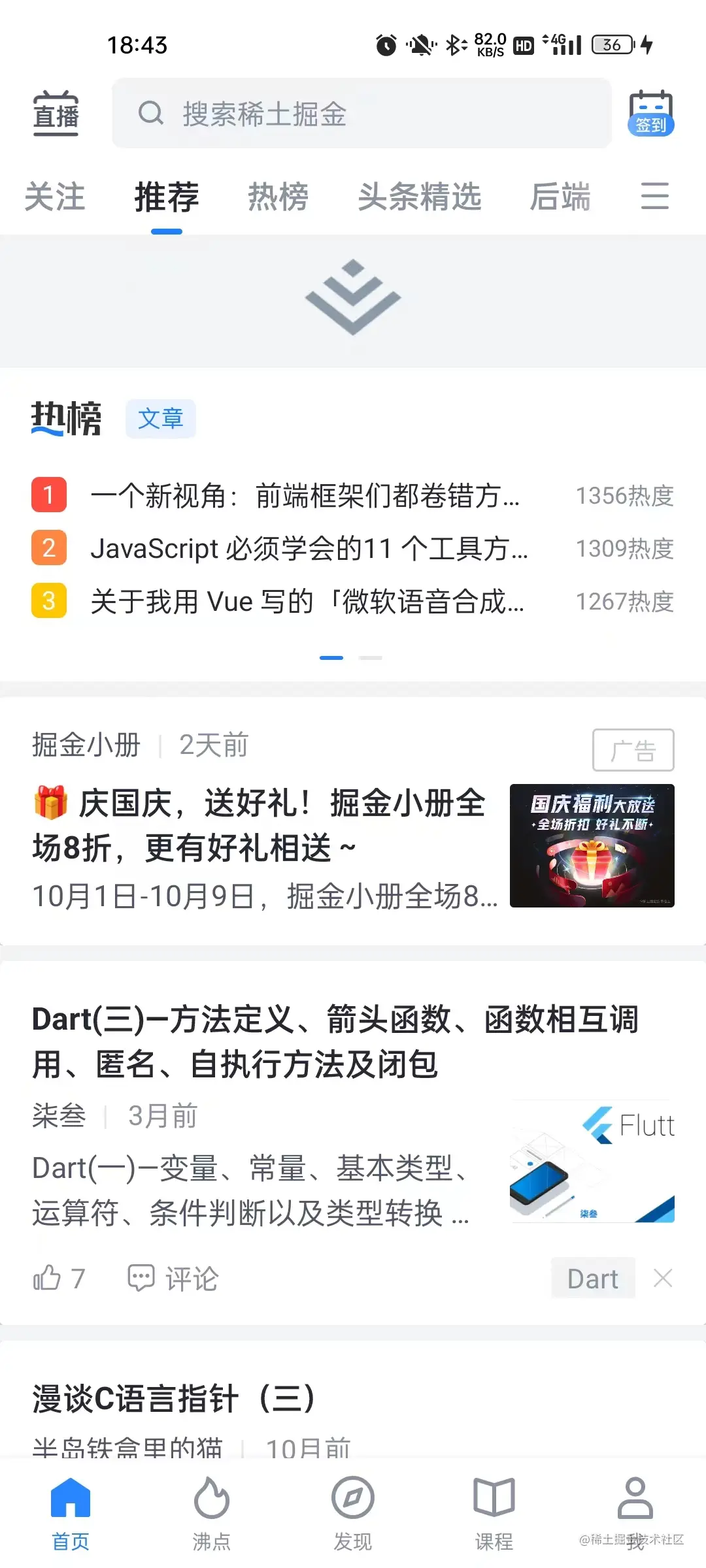
Task: Open the Dart(三) 方法定义 article
Action: 335,1041
